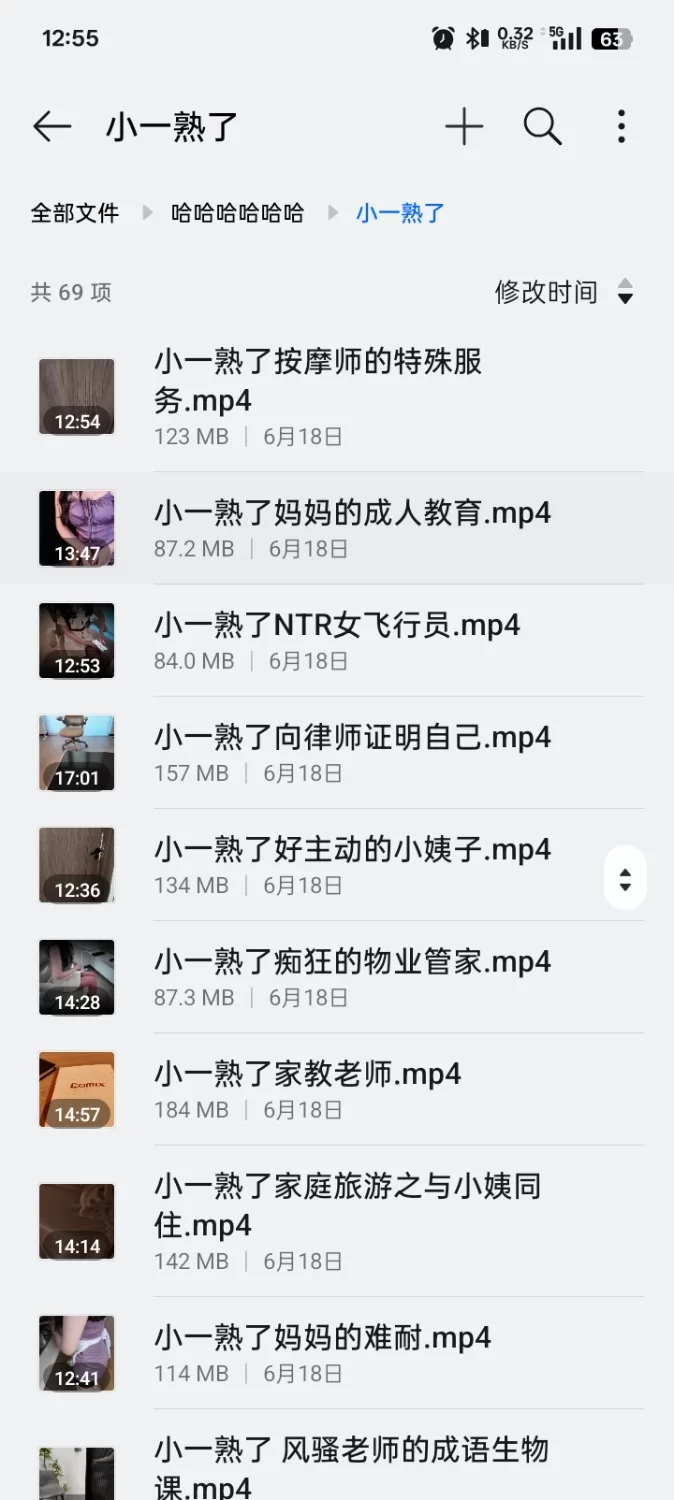The height and width of the screenshot is (1500, 674).
Task: Go to the 哈哈哈哈哈哈 folder breadcrumb
Action: 238,213
